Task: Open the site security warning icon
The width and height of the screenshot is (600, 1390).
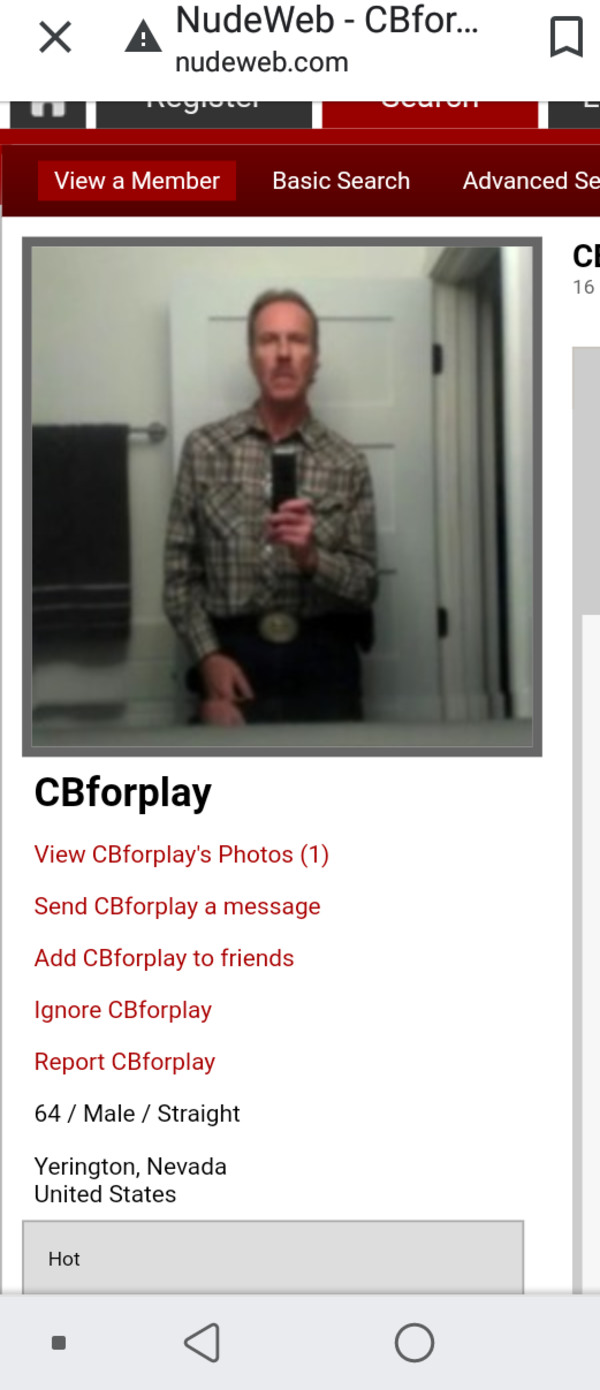Action: pyautogui.click(x=143, y=39)
